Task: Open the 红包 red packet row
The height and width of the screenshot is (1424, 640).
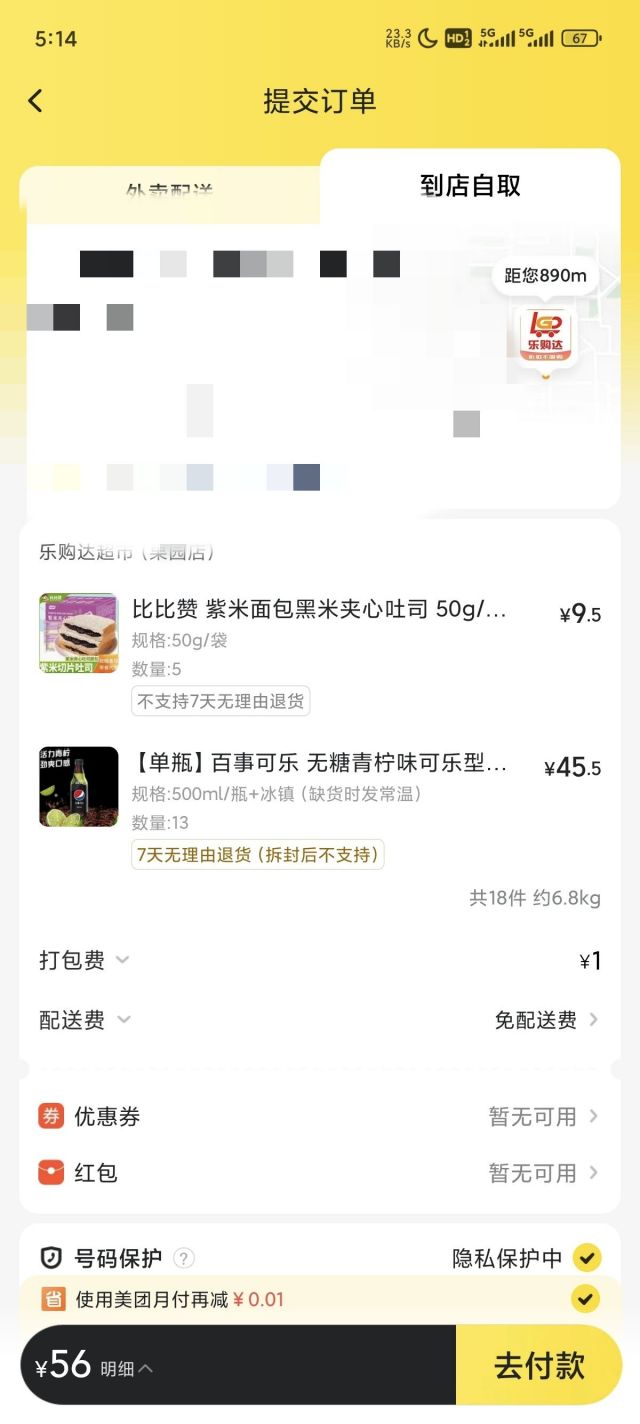Action: pos(319,1173)
